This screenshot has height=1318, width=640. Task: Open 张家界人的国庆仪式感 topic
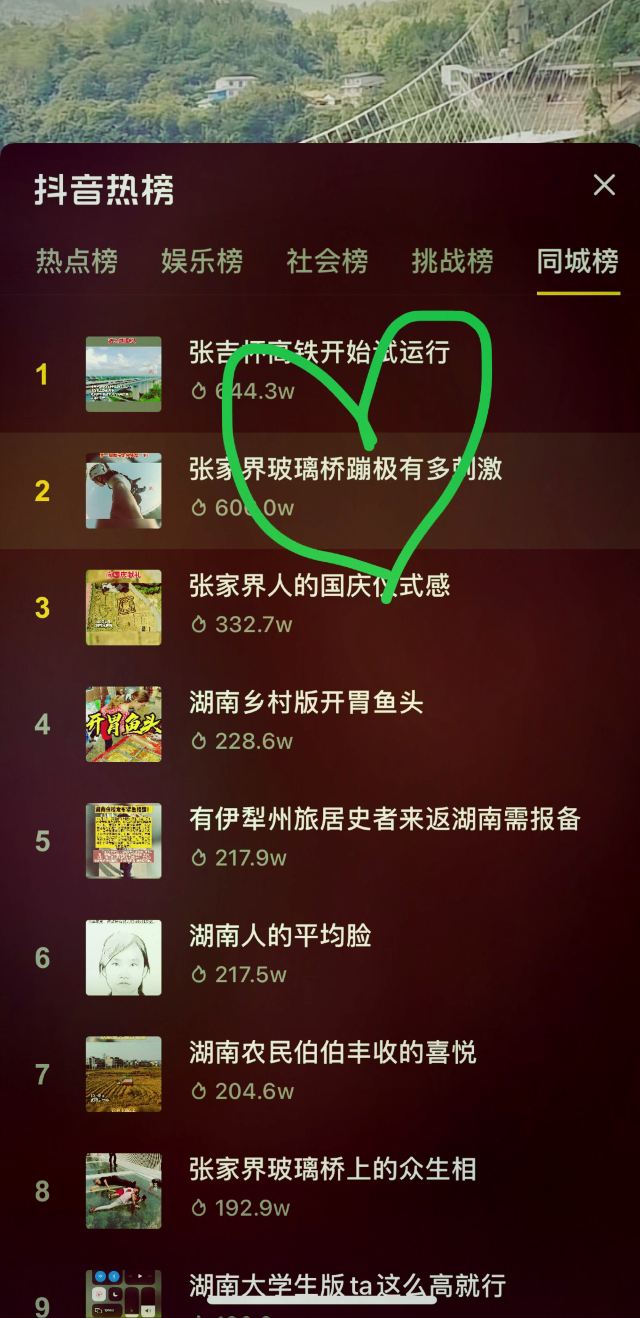pyautogui.click(x=319, y=586)
